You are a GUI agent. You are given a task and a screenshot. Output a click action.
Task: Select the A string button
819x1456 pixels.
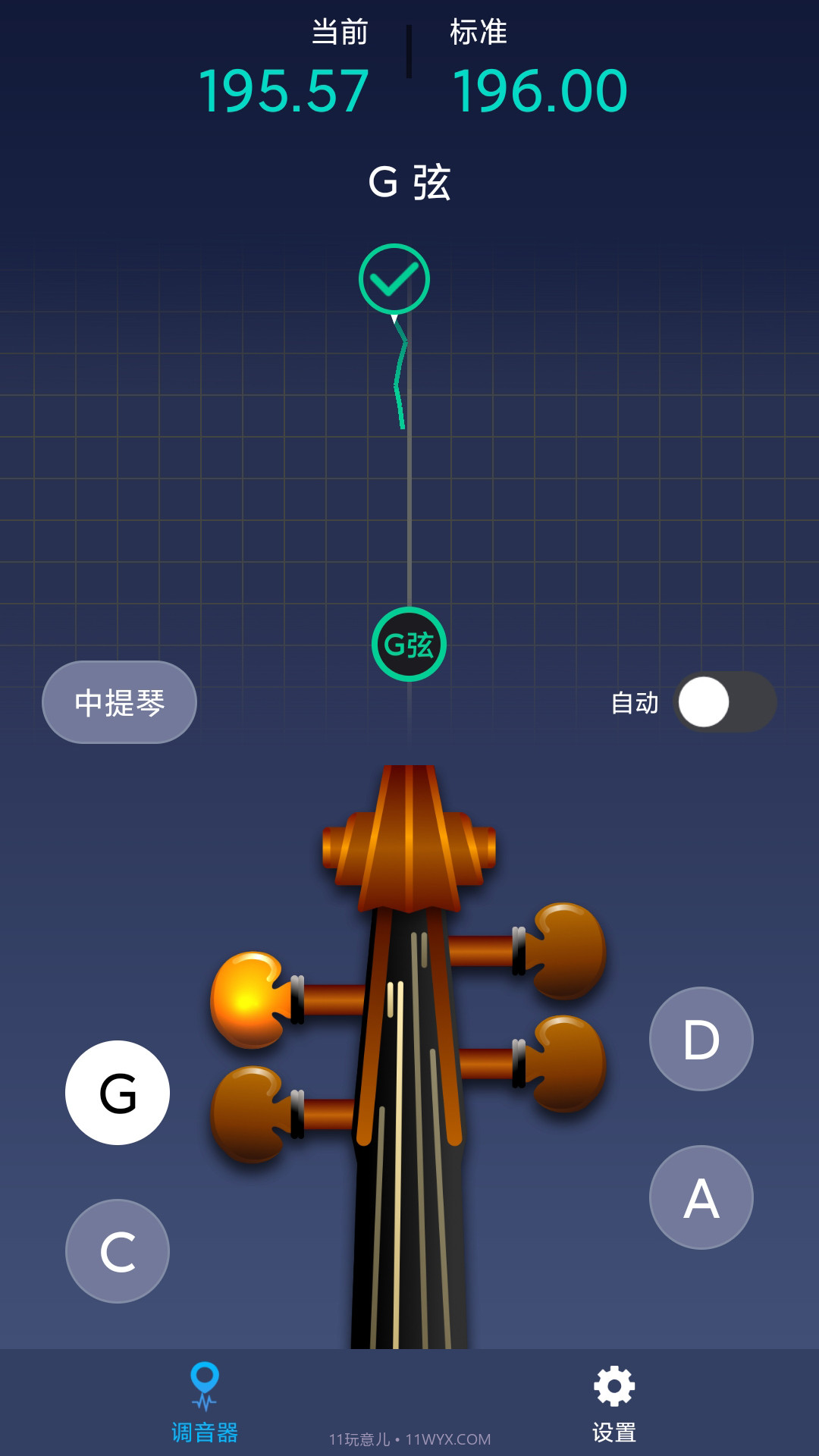click(x=701, y=1197)
